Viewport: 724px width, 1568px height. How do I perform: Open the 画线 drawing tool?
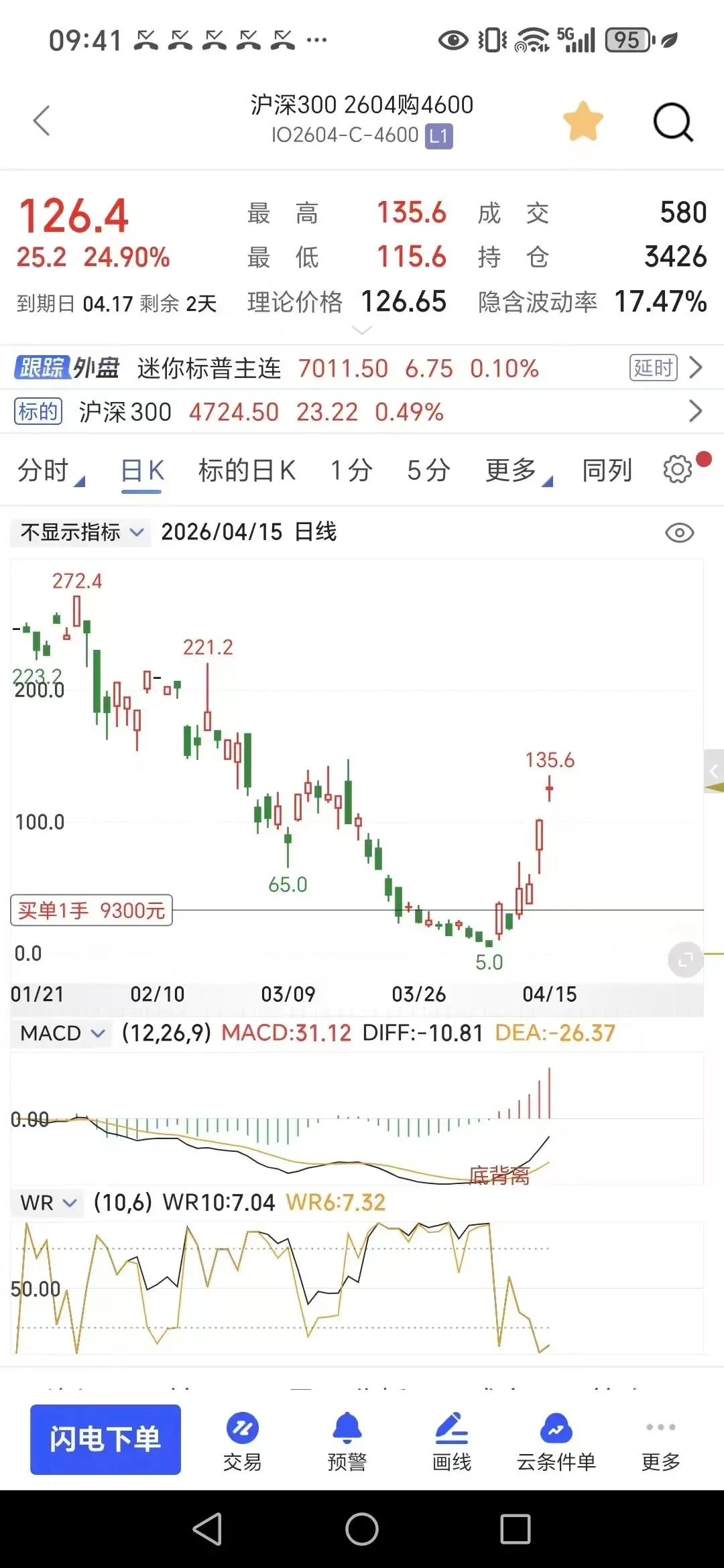451,1441
